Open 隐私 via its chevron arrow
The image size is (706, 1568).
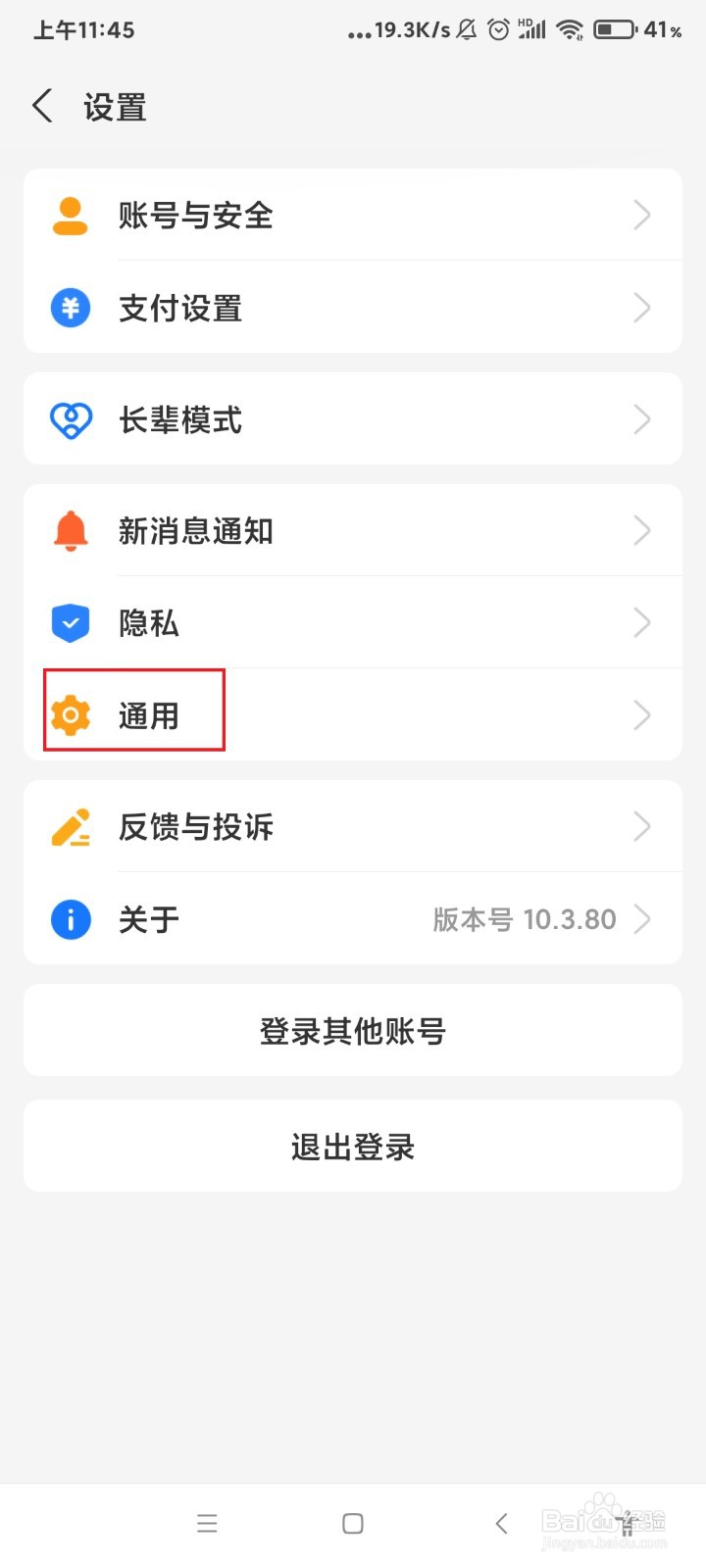[x=642, y=622]
